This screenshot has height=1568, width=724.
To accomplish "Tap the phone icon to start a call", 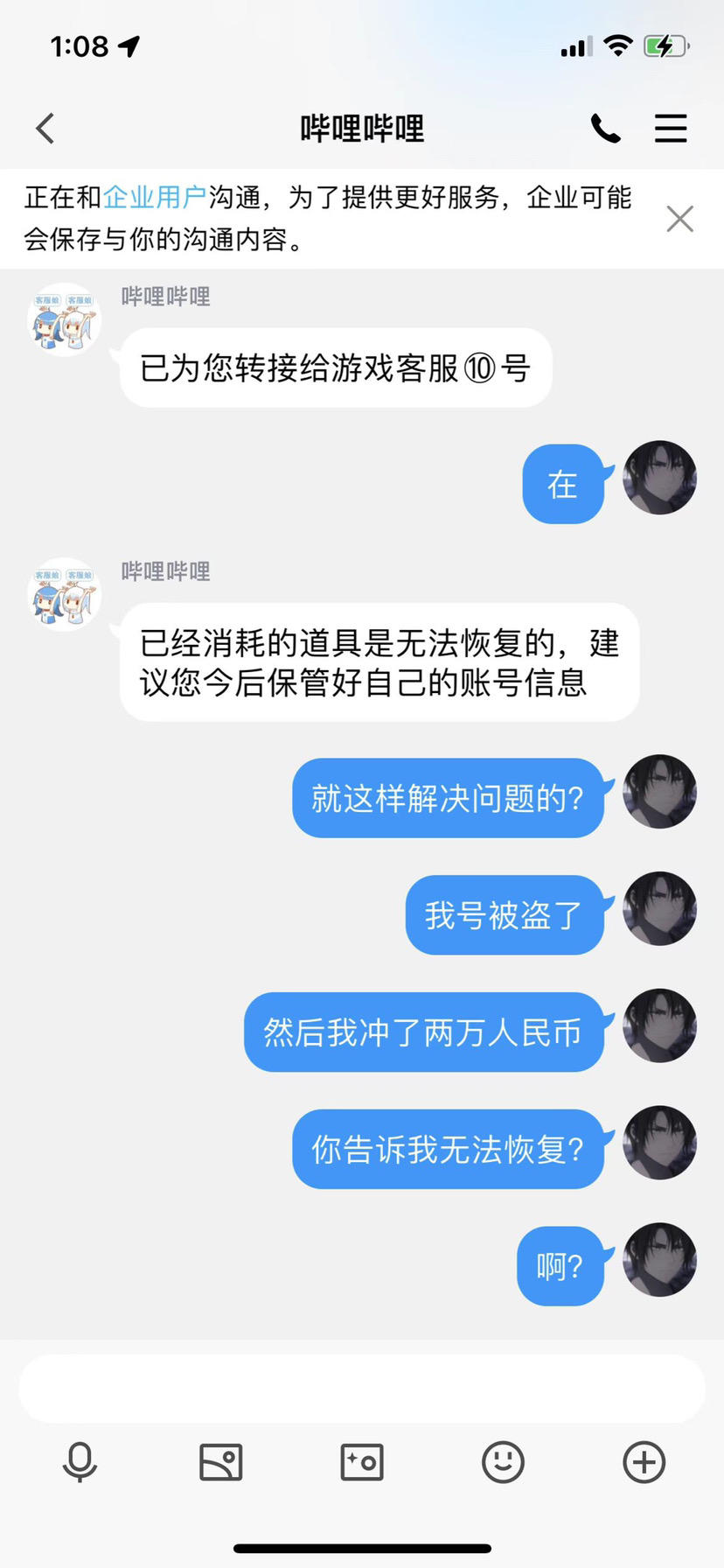I will [x=605, y=128].
